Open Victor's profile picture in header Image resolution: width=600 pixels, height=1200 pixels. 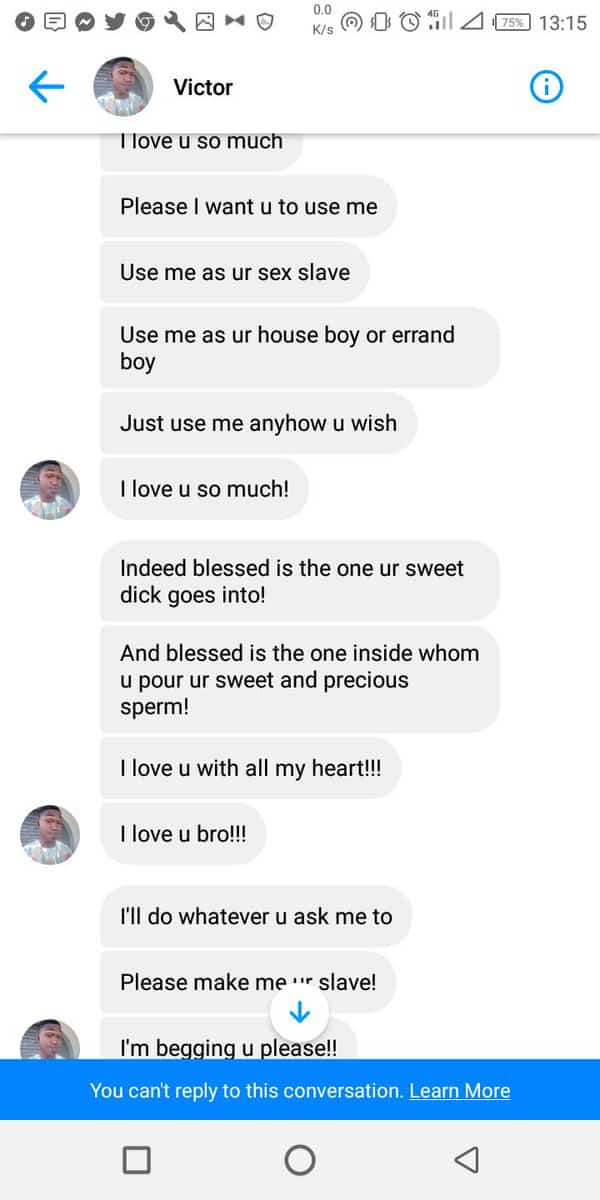tap(123, 88)
